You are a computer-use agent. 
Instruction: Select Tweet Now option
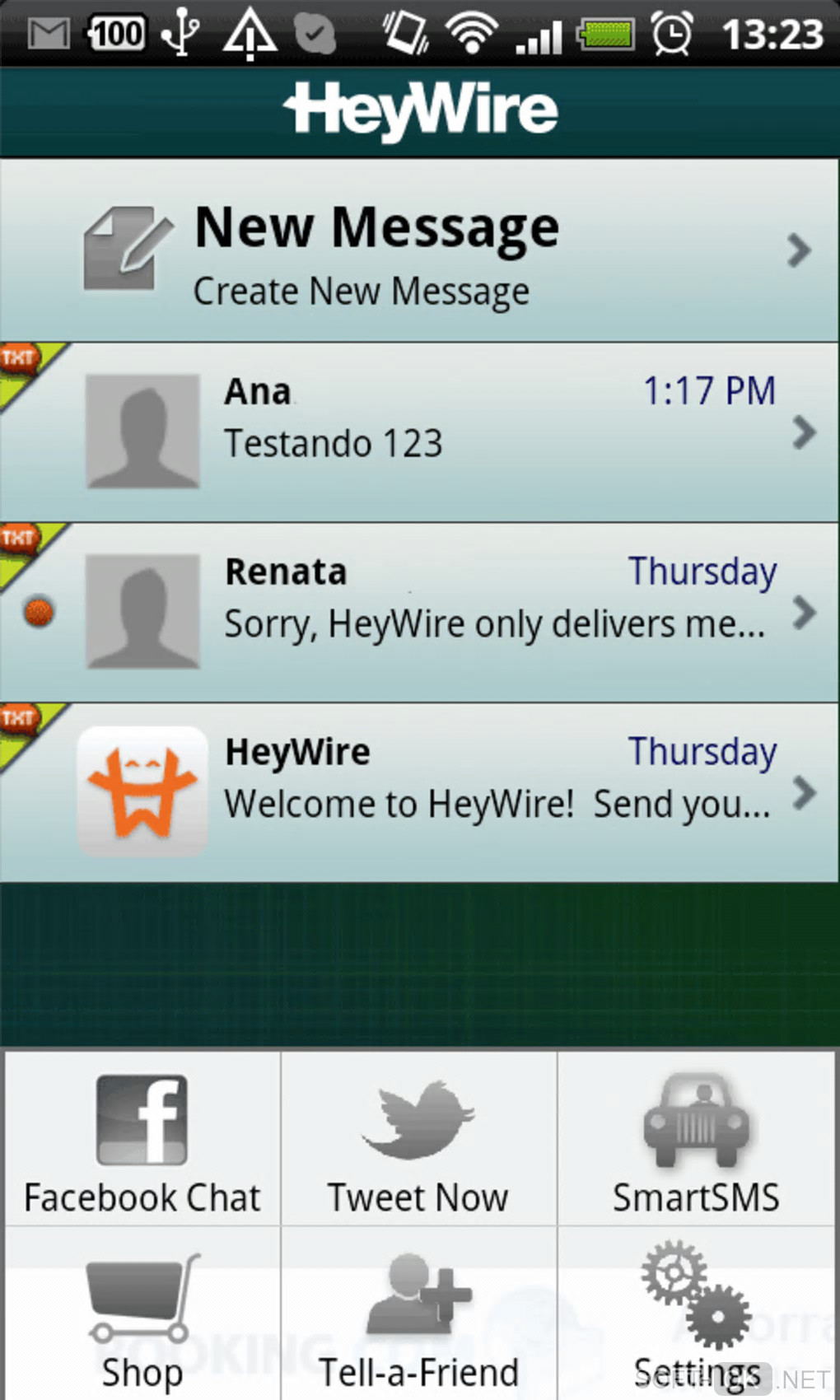(x=418, y=1141)
